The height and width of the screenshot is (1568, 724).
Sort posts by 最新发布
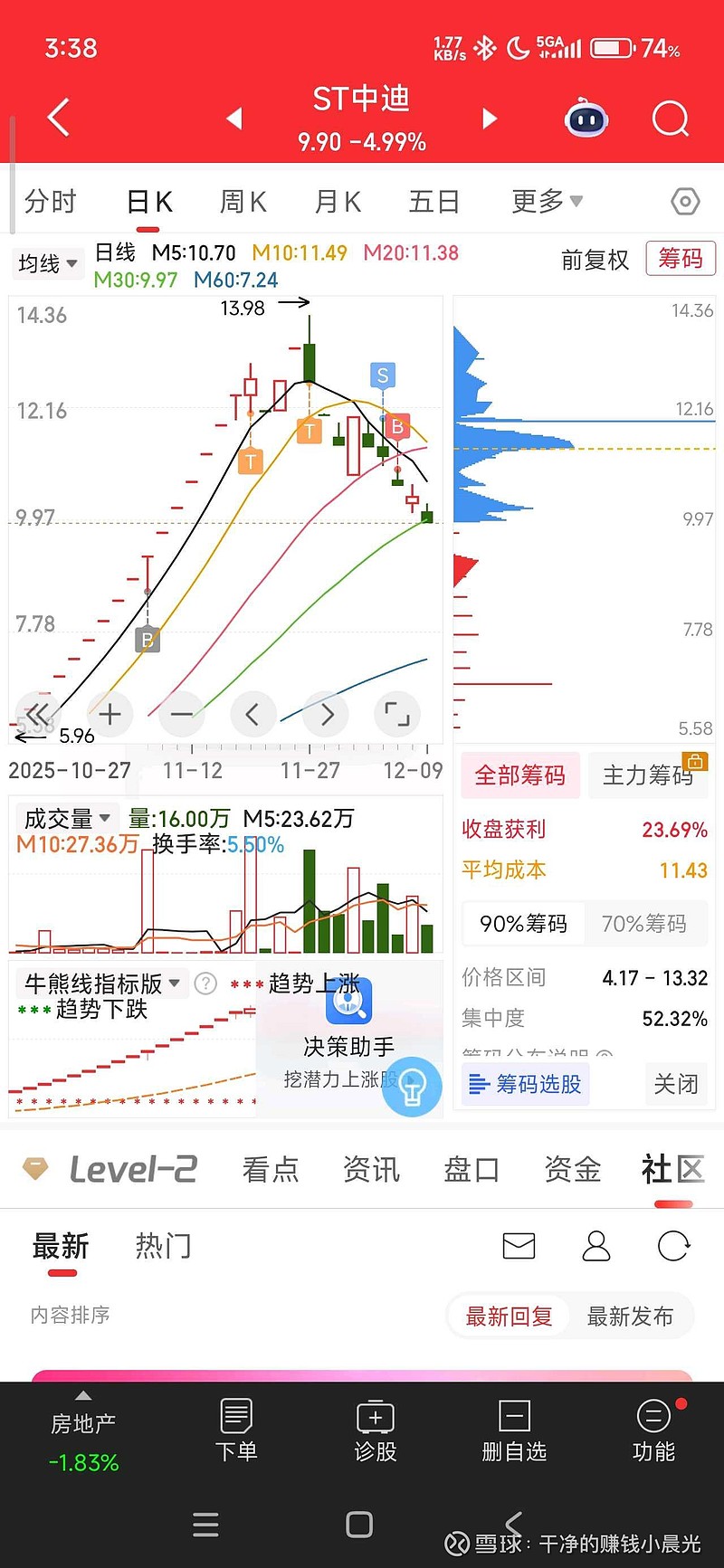point(630,1316)
